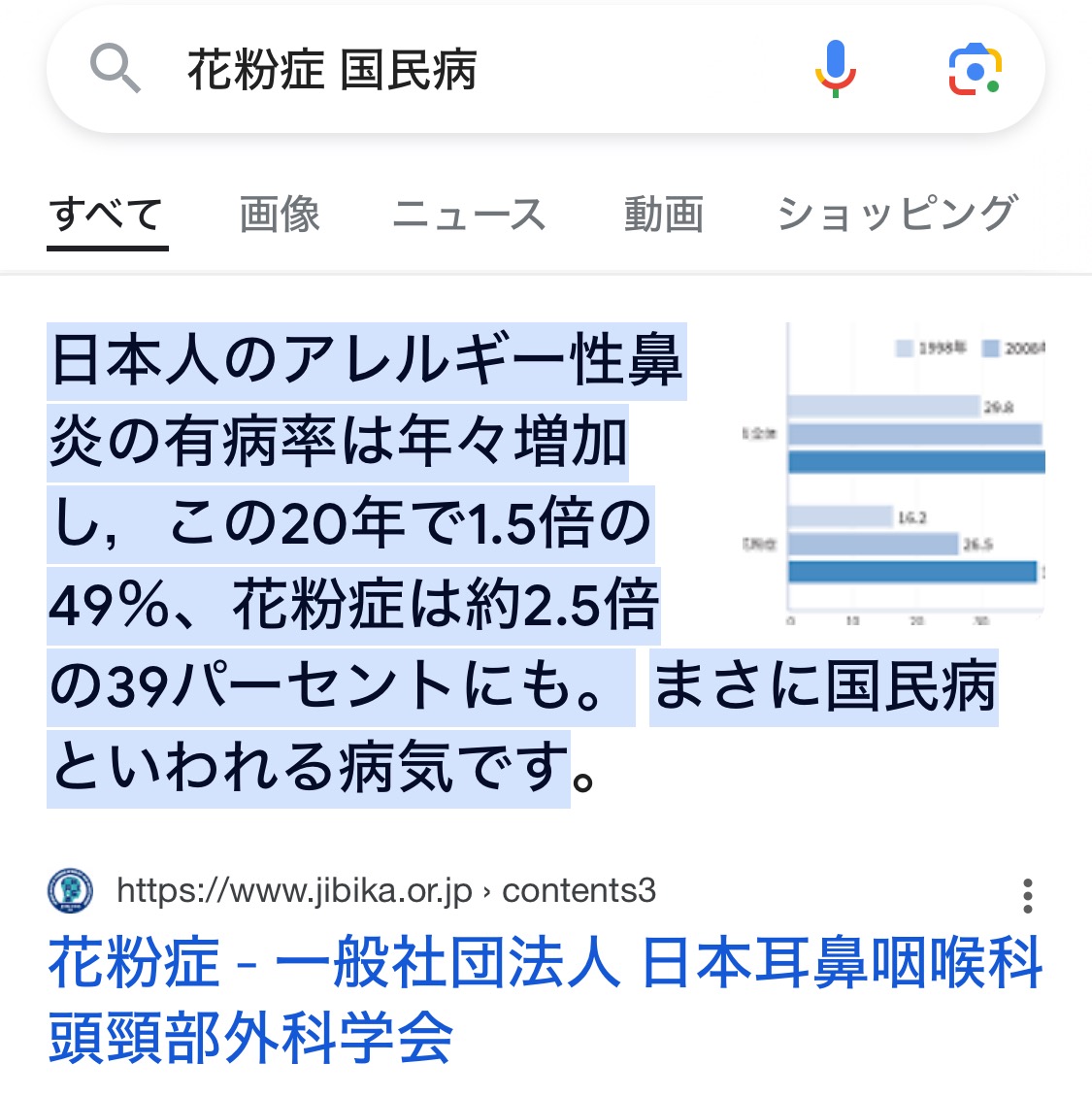
Task: Start voice search with the microphone
Action: [835, 70]
